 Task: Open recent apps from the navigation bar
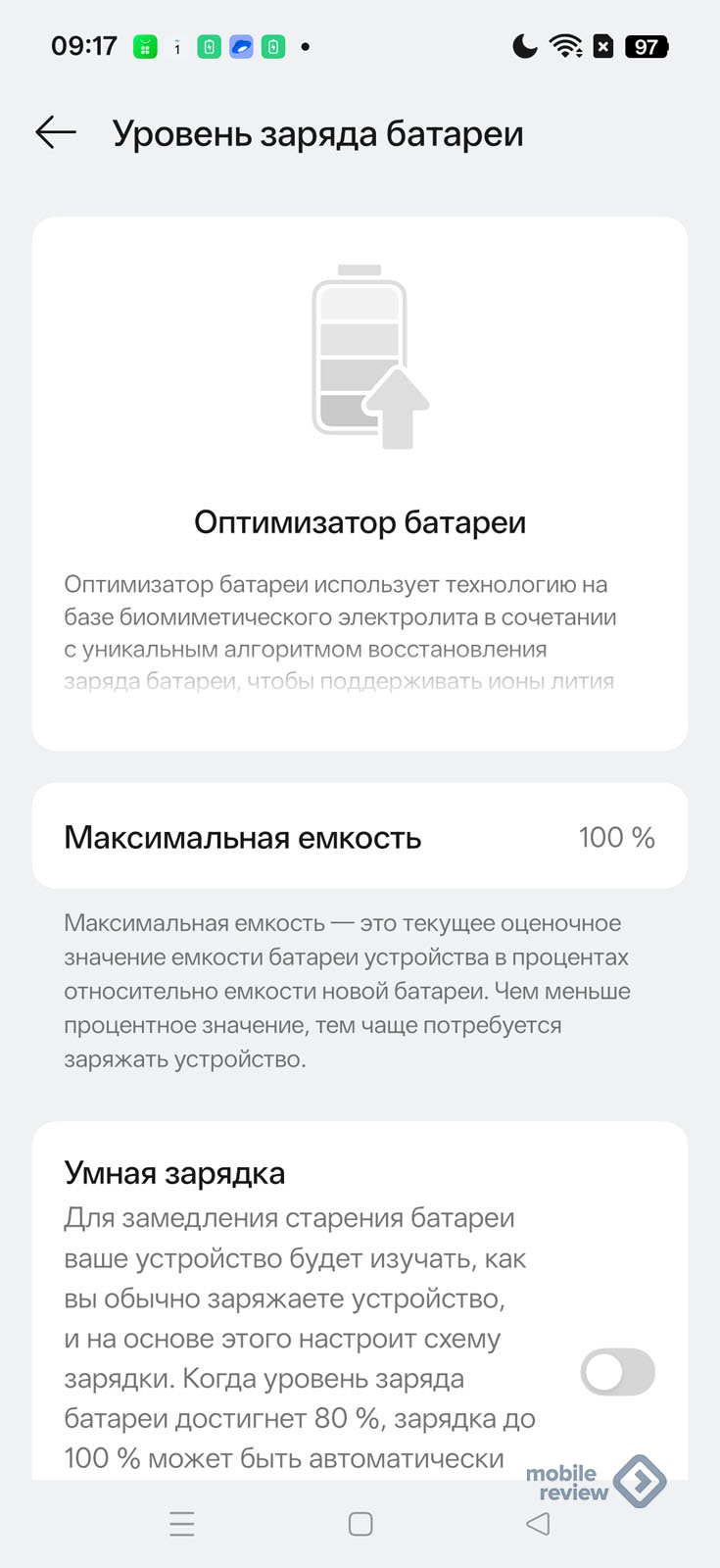182,1524
